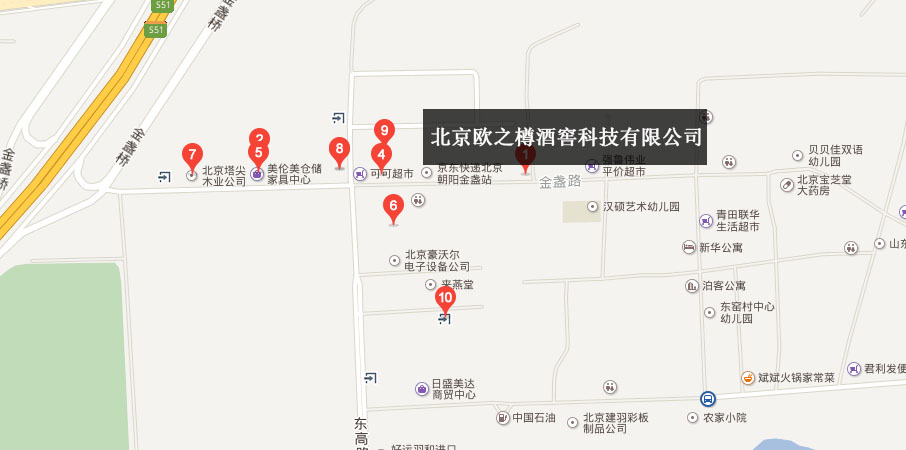Screen dimensions: 906x450
Task: Open map marker number 6
Action: coord(393,207)
